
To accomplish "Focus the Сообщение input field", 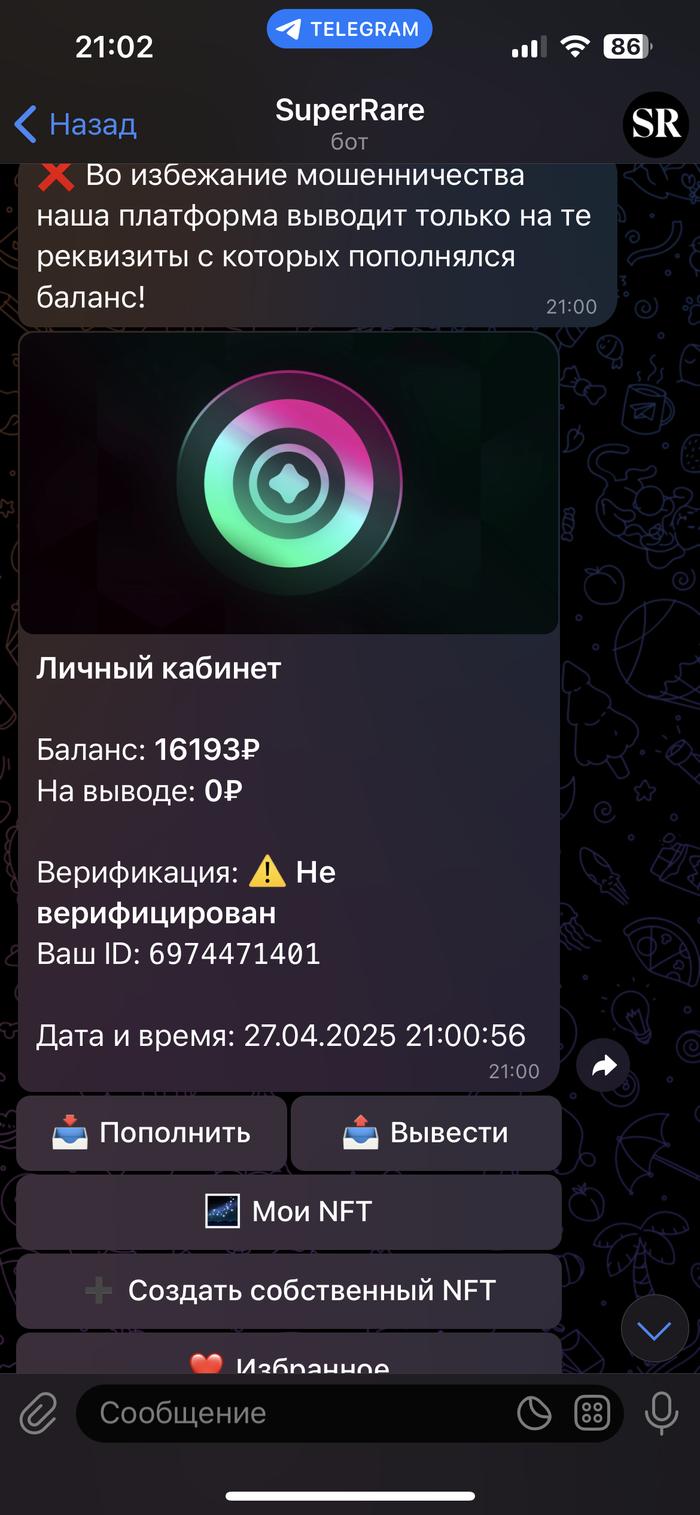I will [x=300, y=1413].
